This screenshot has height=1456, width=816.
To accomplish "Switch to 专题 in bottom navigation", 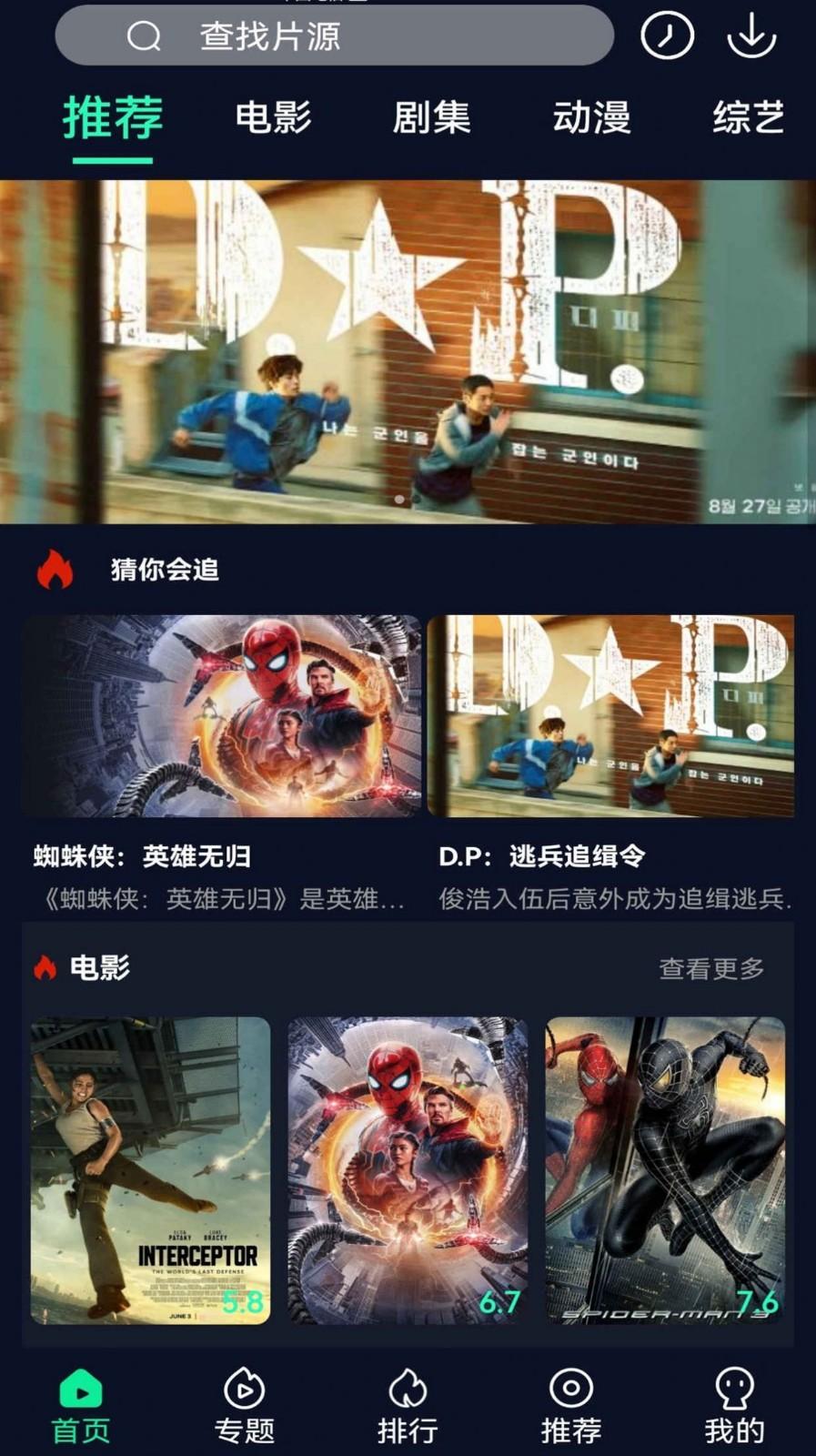I will 245,1406.
